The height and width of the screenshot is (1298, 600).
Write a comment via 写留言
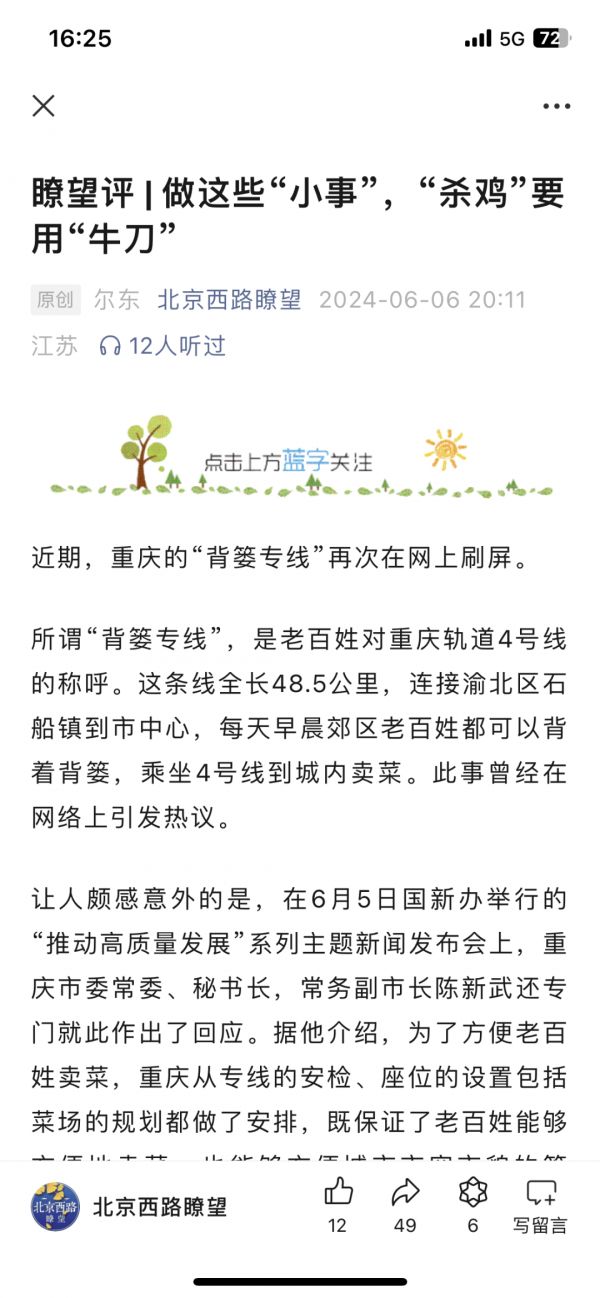[x=540, y=1203]
